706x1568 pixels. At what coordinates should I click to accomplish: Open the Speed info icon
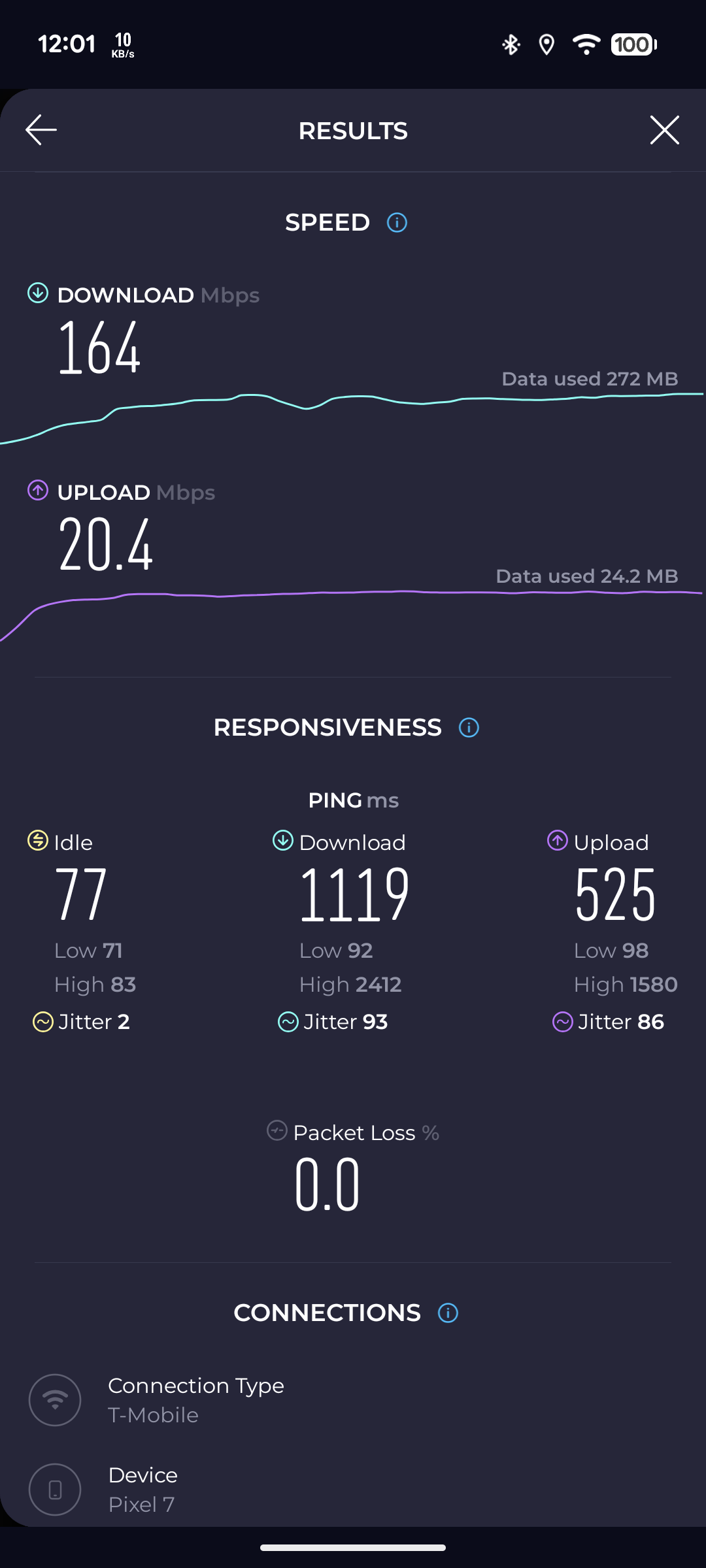pyautogui.click(x=397, y=223)
